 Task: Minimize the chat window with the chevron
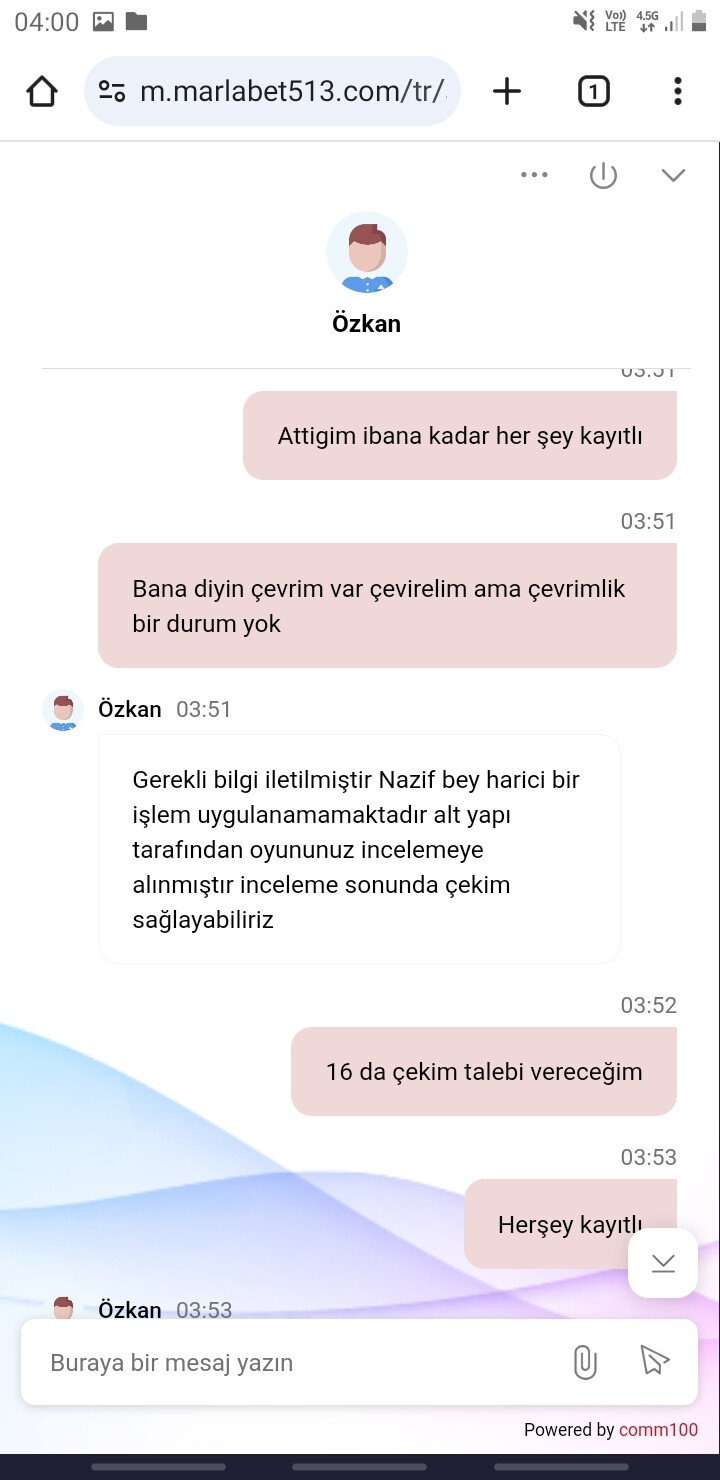coord(673,176)
